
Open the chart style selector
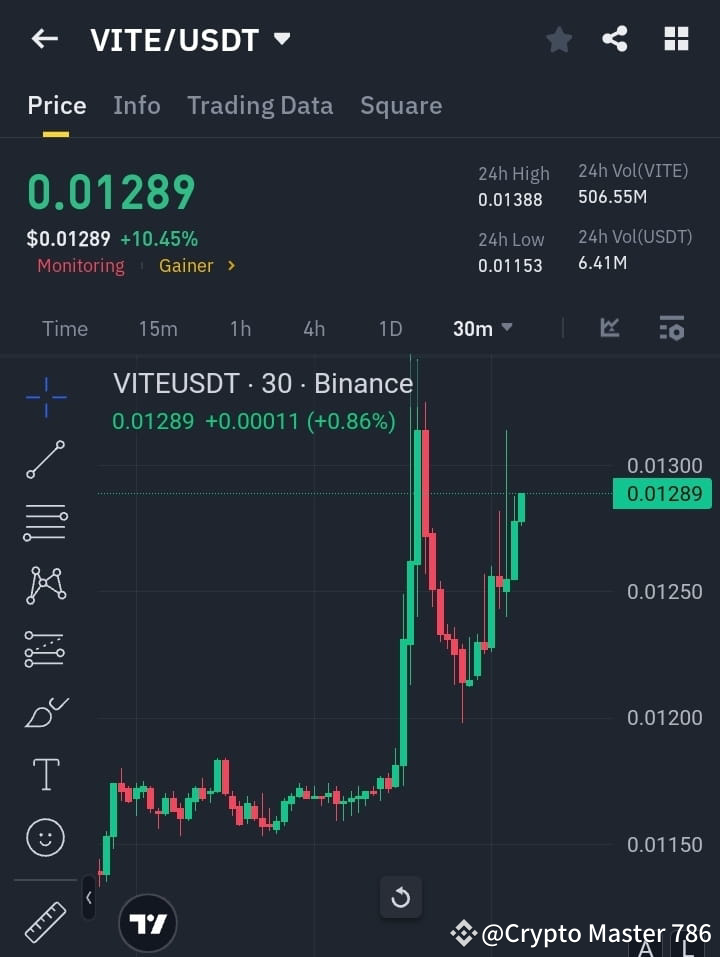coord(609,328)
